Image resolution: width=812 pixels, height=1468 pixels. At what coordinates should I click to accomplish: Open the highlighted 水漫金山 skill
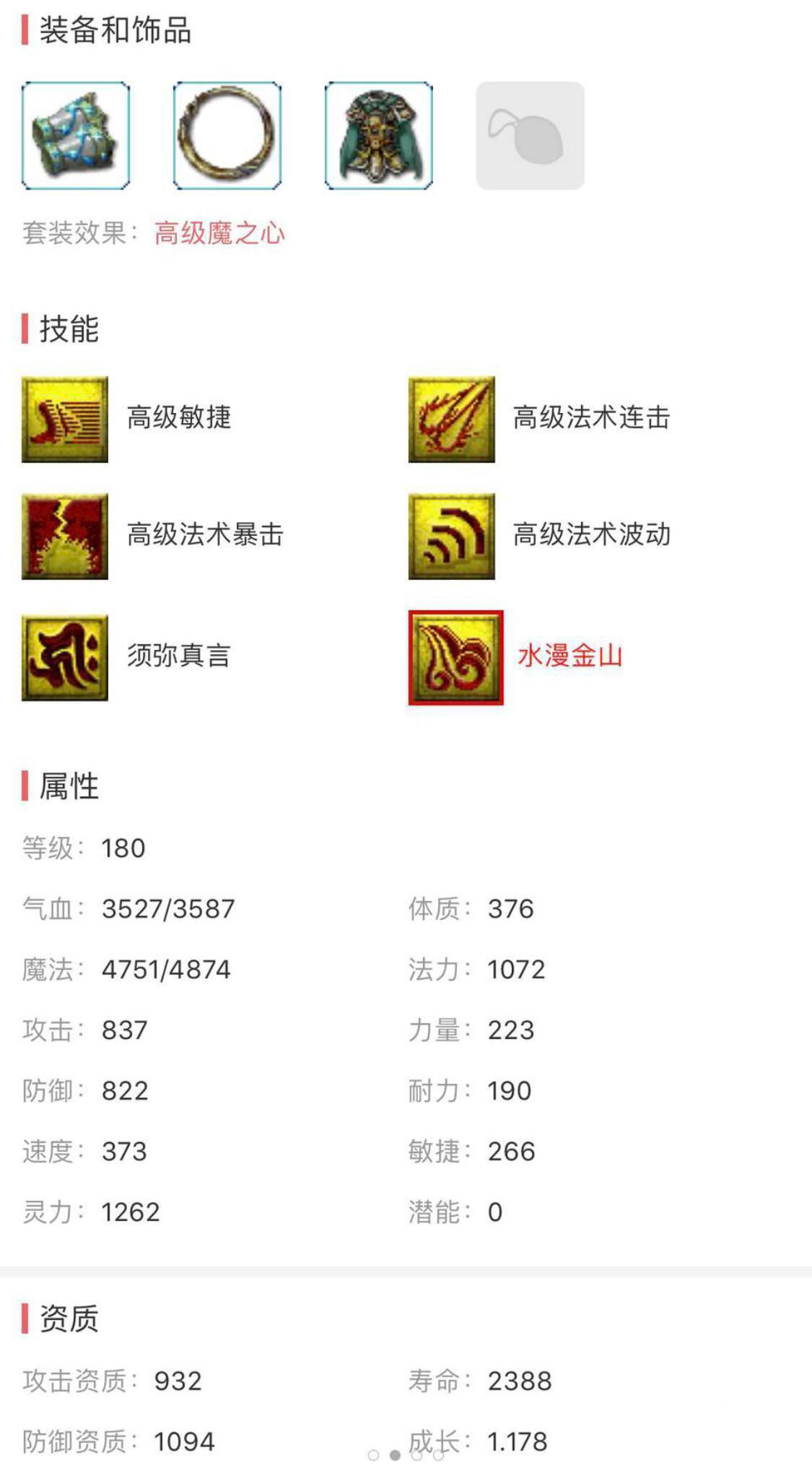pos(456,657)
